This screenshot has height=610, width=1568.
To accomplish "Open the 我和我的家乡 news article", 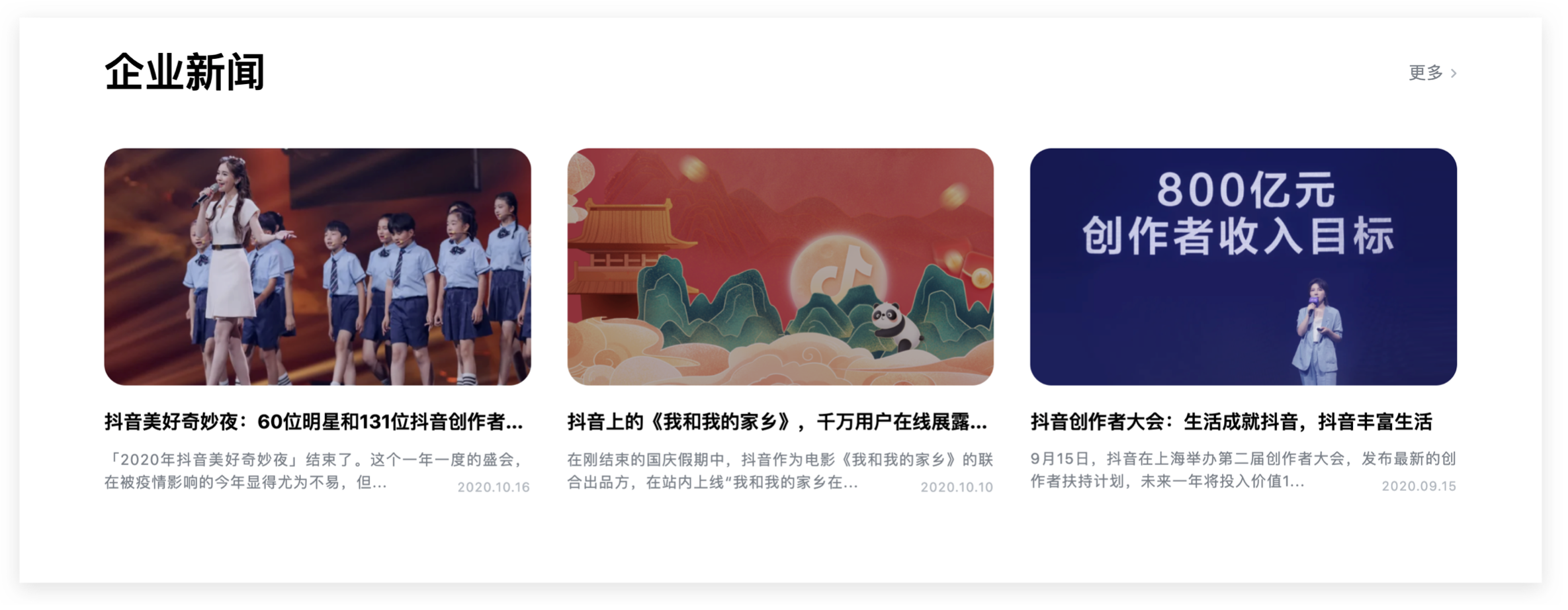I will [777, 421].
